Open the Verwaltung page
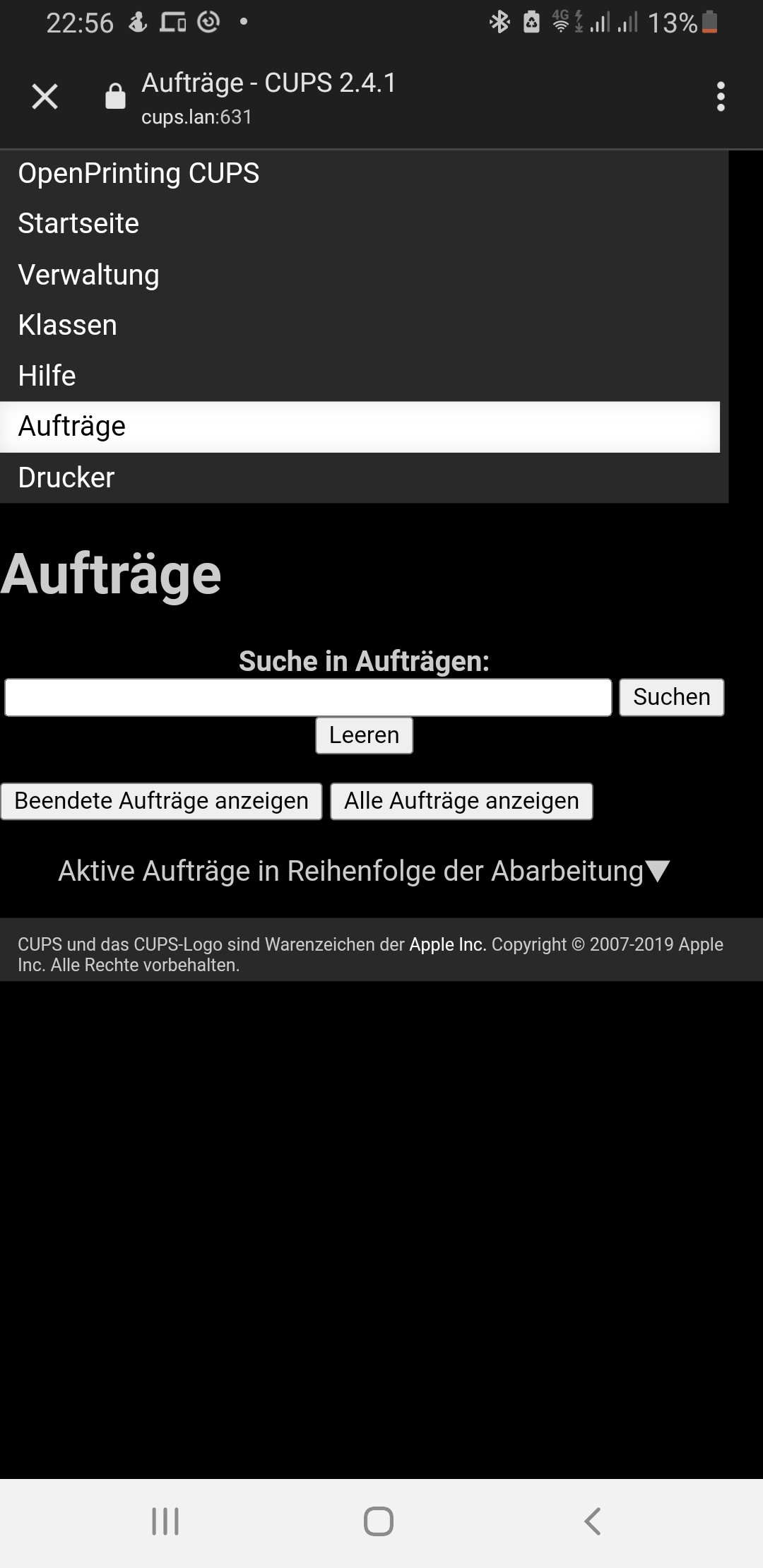Image resolution: width=763 pixels, height=1568 pixels. pyautogui.click(x=88, y=275)
